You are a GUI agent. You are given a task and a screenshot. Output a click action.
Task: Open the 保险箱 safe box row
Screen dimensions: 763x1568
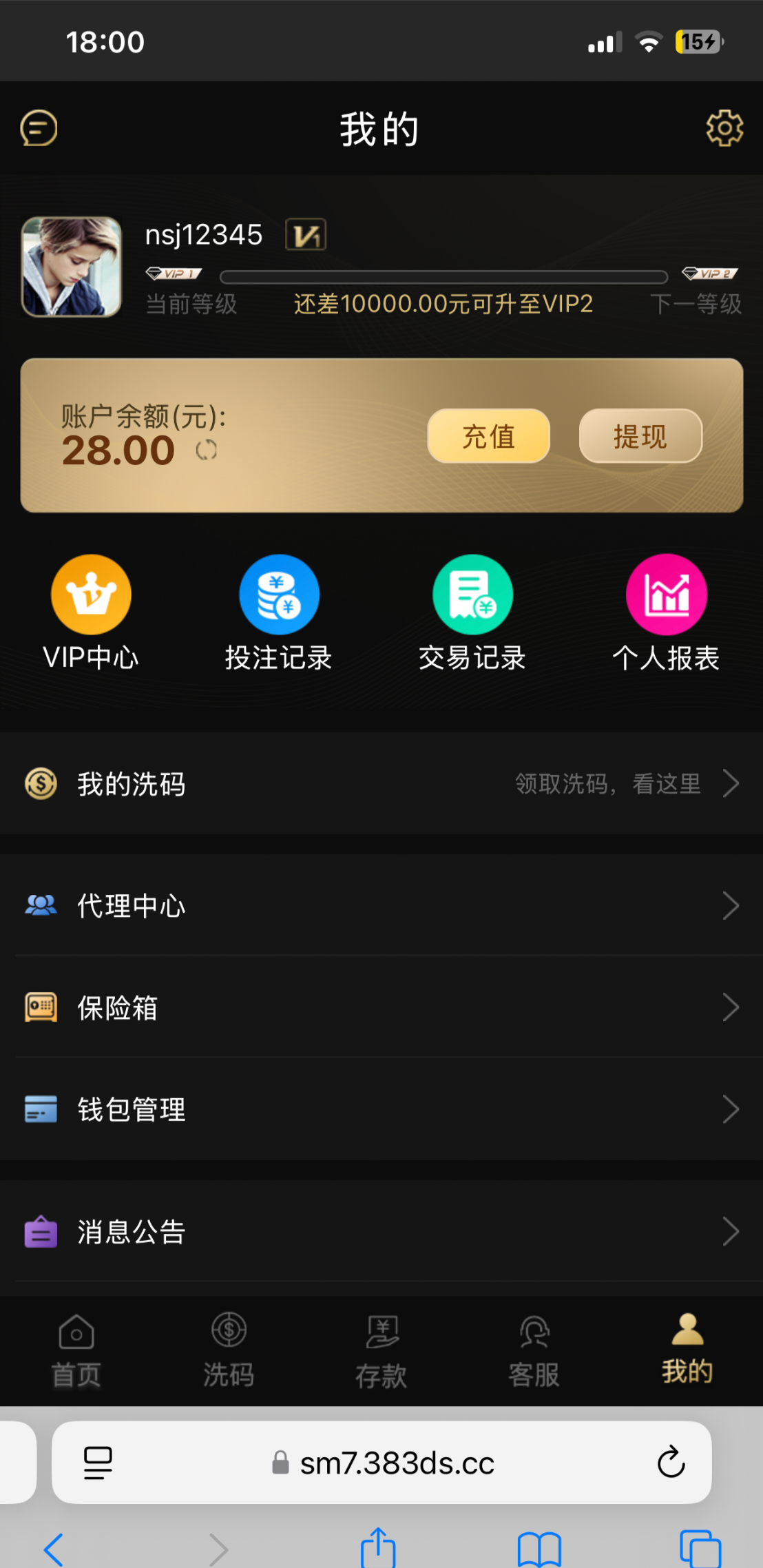[381, 1007]
